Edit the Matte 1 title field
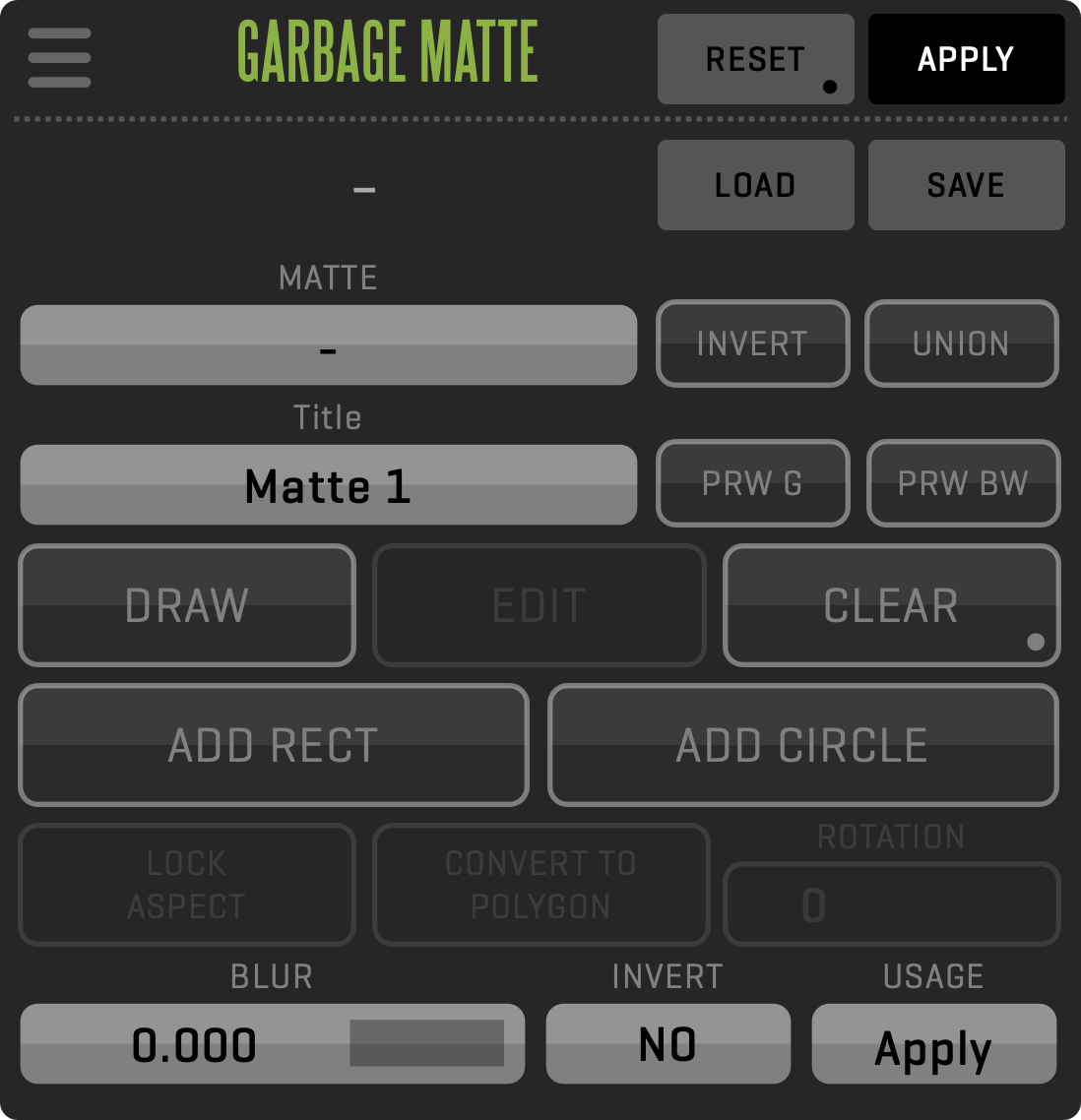Image resolution: width=1081 pixels, height=1120 pixels. (328, 485)
